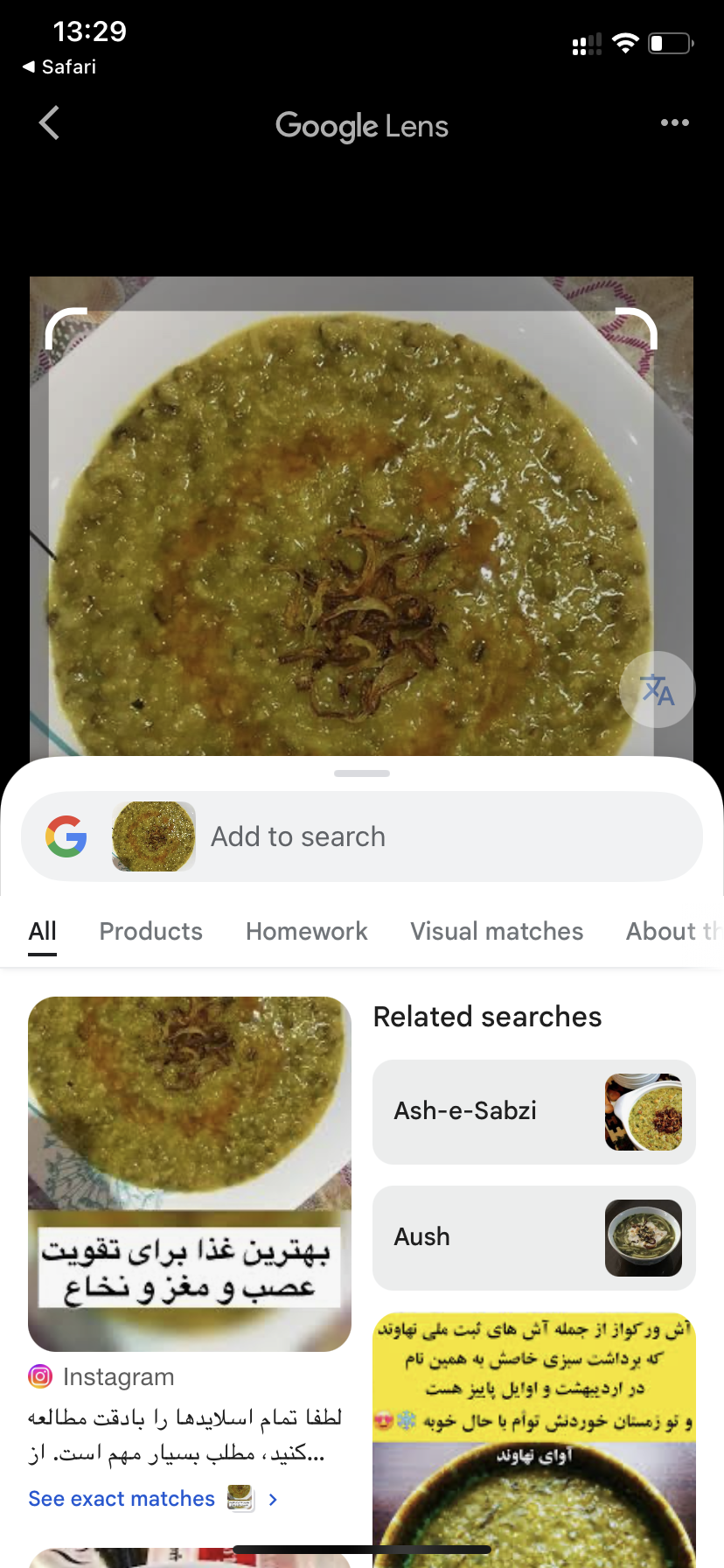Return to Safari via status bar
The width and height of the screenshot is (724, 1568).
point(59,67)
